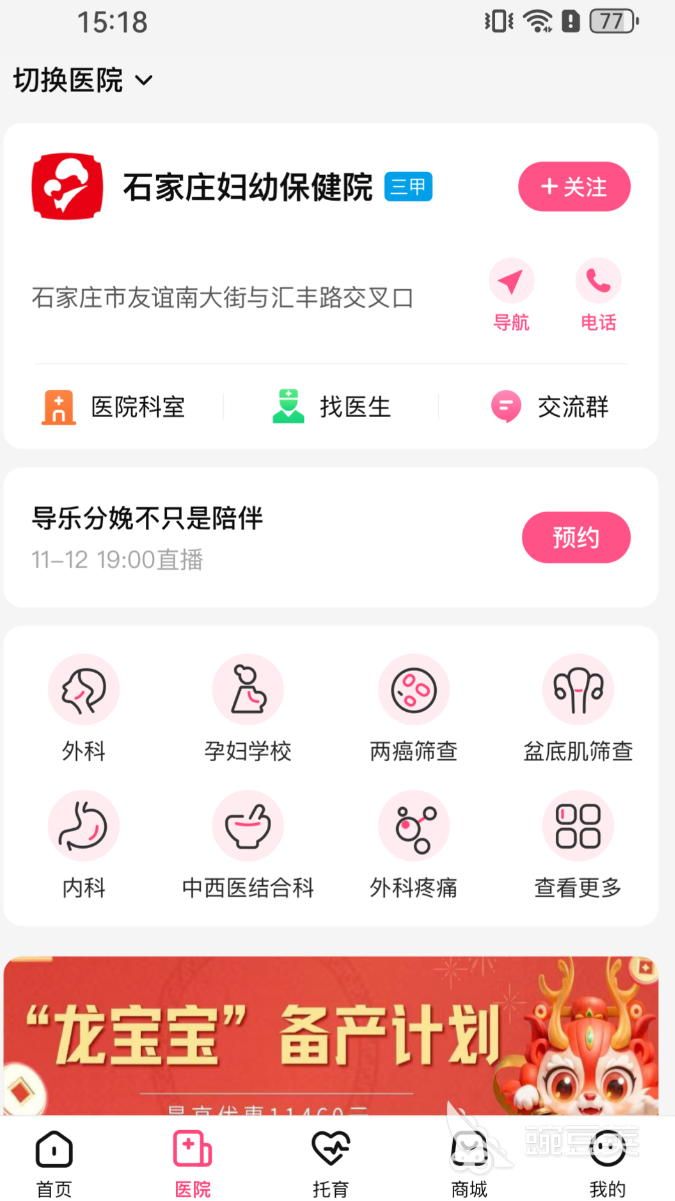Open the 龙宝宝备产计划 banner
Image resolution: width=675 pixels, height=1201 pixels.
click(331, 1035)
